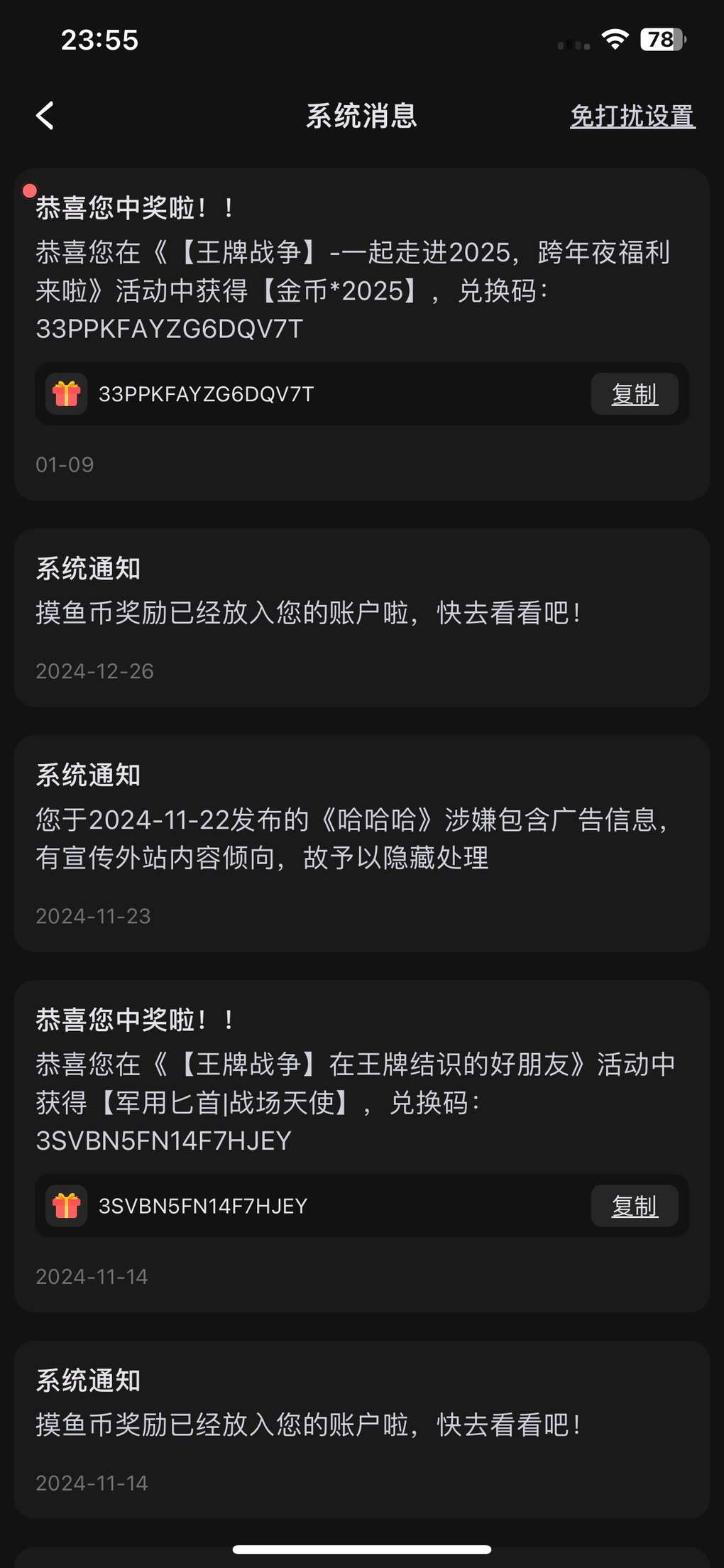
Task: Open the 2024-12-26 摸鱼币奖励 notification
Action: (362, 618)
